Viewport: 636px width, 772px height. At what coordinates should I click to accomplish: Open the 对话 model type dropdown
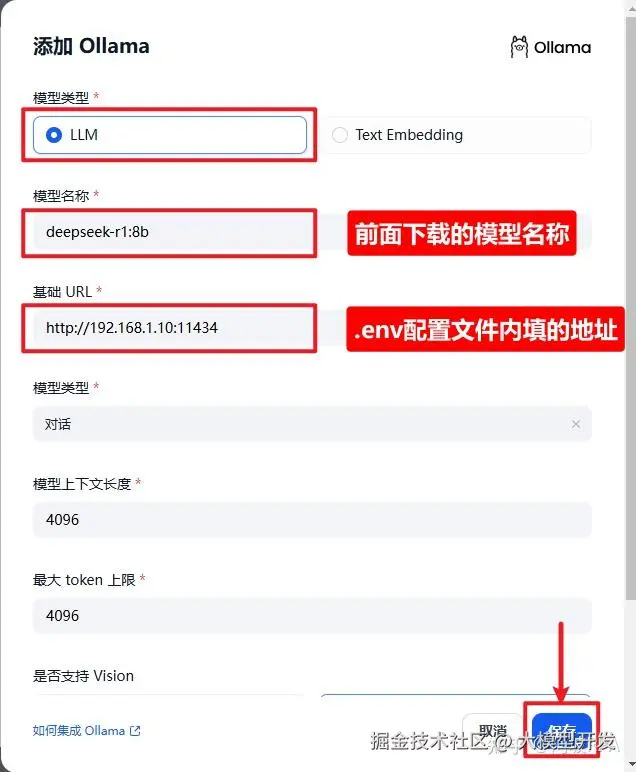click(x=300, y=424)
